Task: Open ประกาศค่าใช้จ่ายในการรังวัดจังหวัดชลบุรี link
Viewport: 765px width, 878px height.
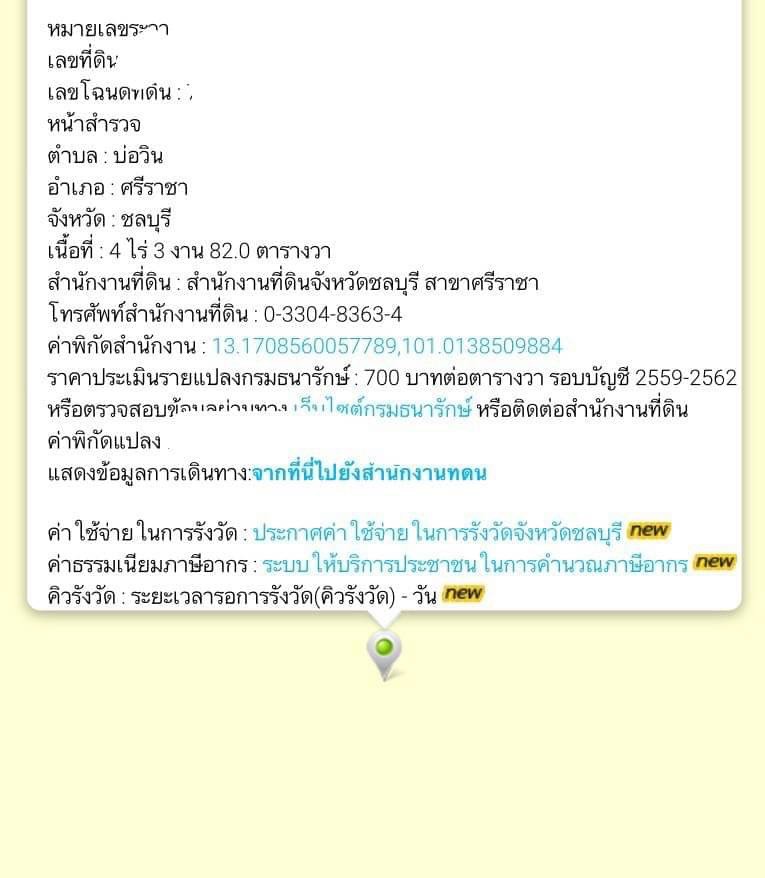Action: (x=437, y=532)
